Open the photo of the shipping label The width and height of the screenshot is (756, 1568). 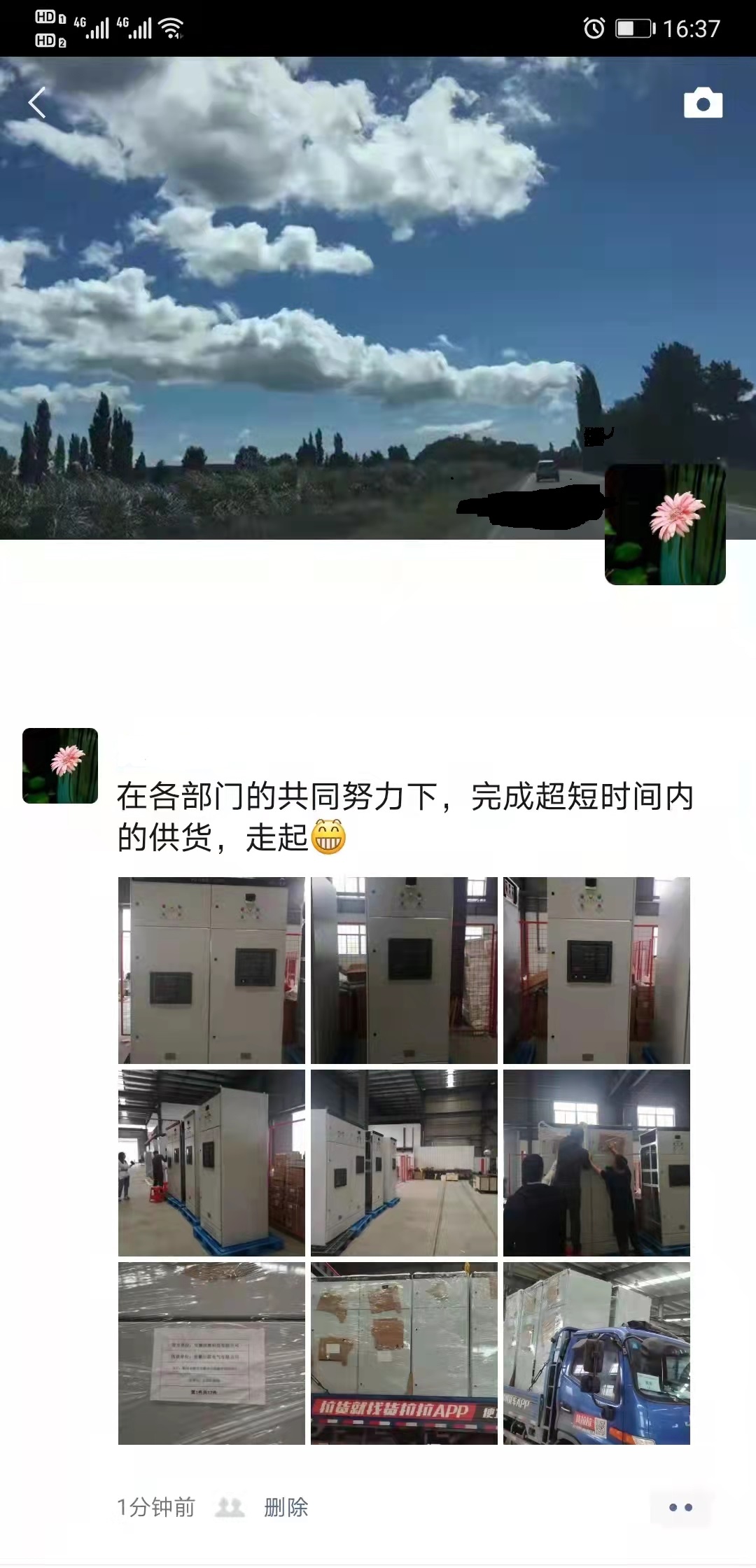(x=211, y=1353)
